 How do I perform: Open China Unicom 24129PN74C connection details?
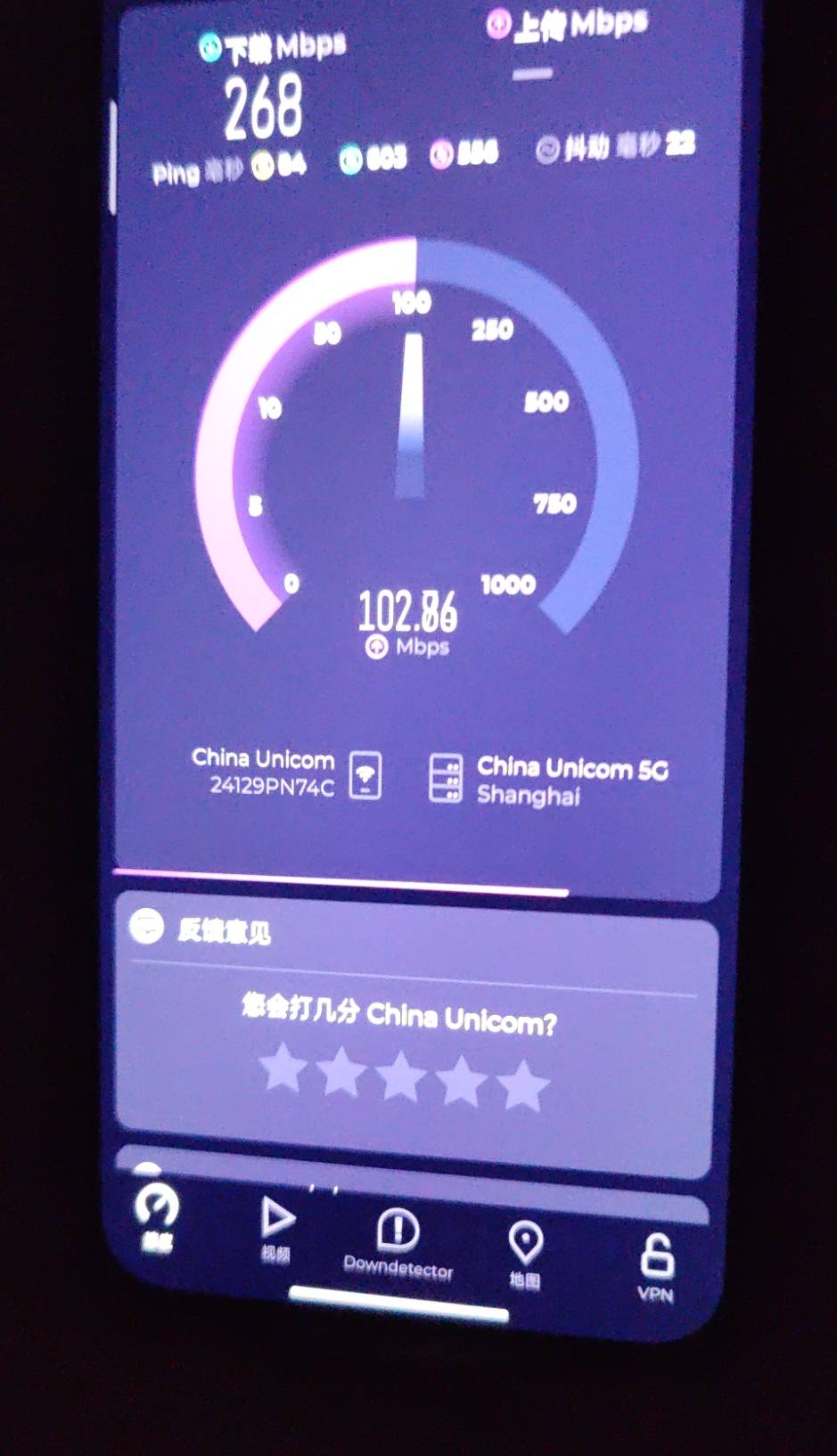285,772
